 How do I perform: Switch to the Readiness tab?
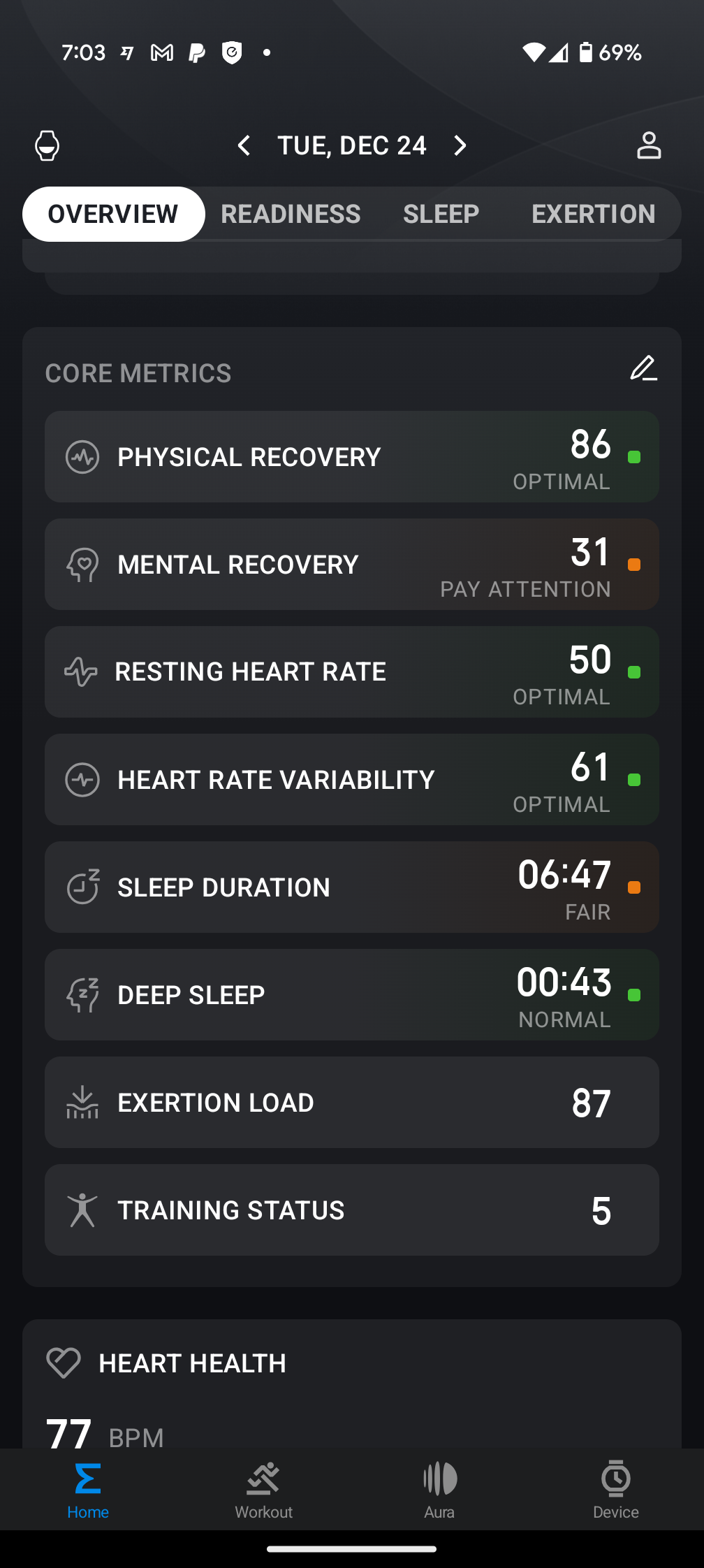coord(291,214)
